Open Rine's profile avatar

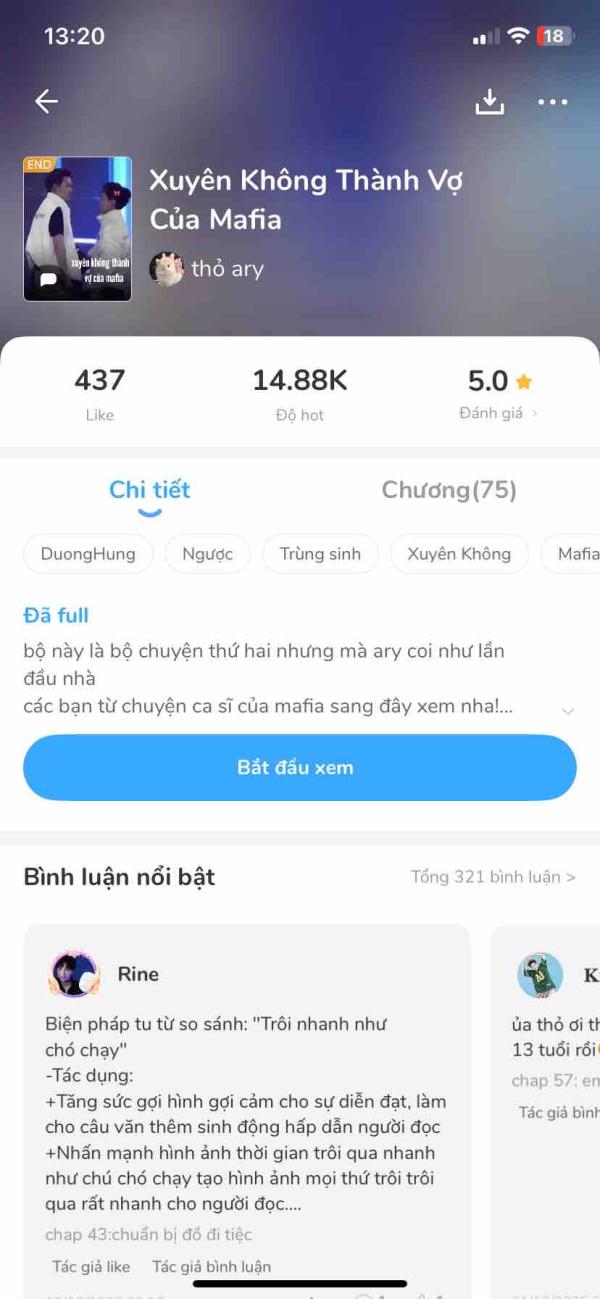coord(74,974)
